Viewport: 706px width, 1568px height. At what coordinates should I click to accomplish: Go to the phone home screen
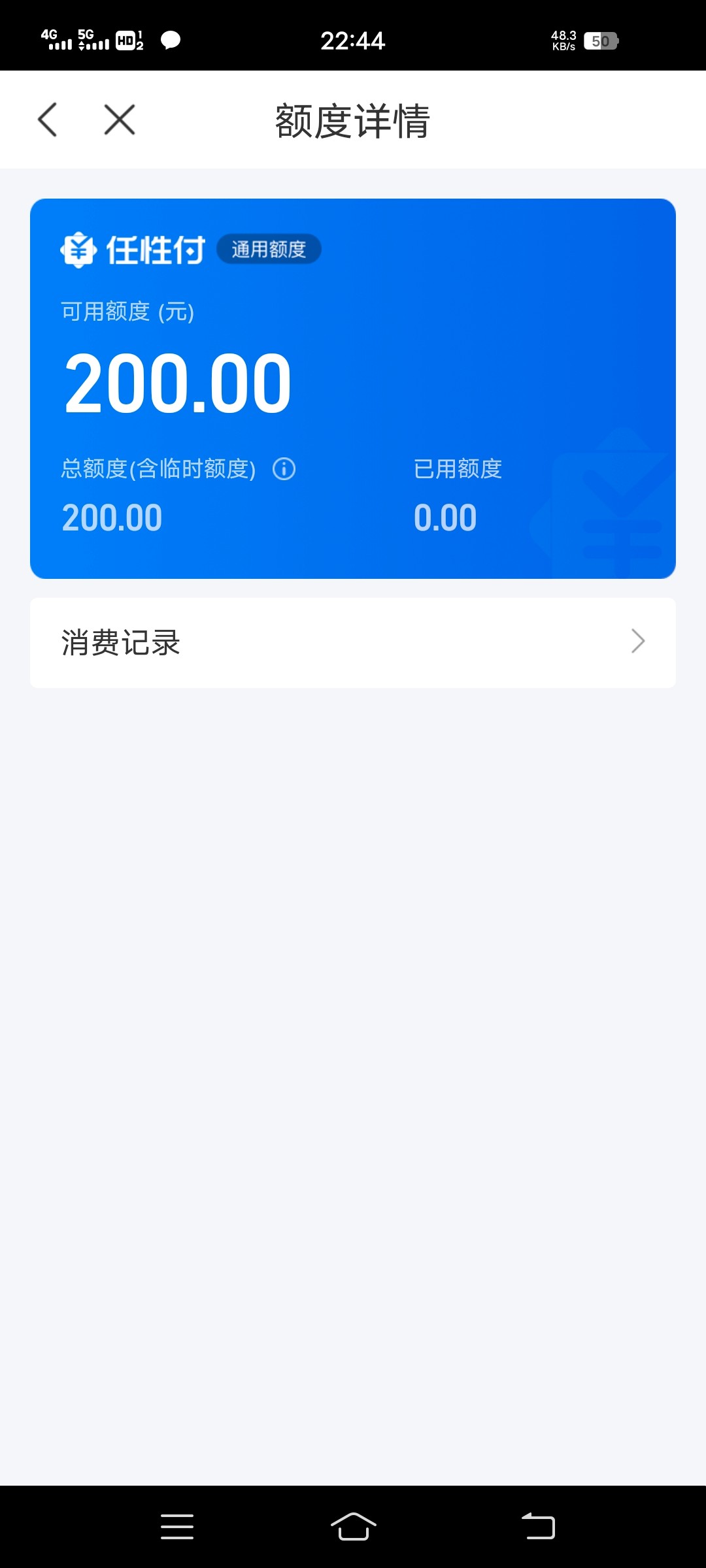tap(353, 1526)
